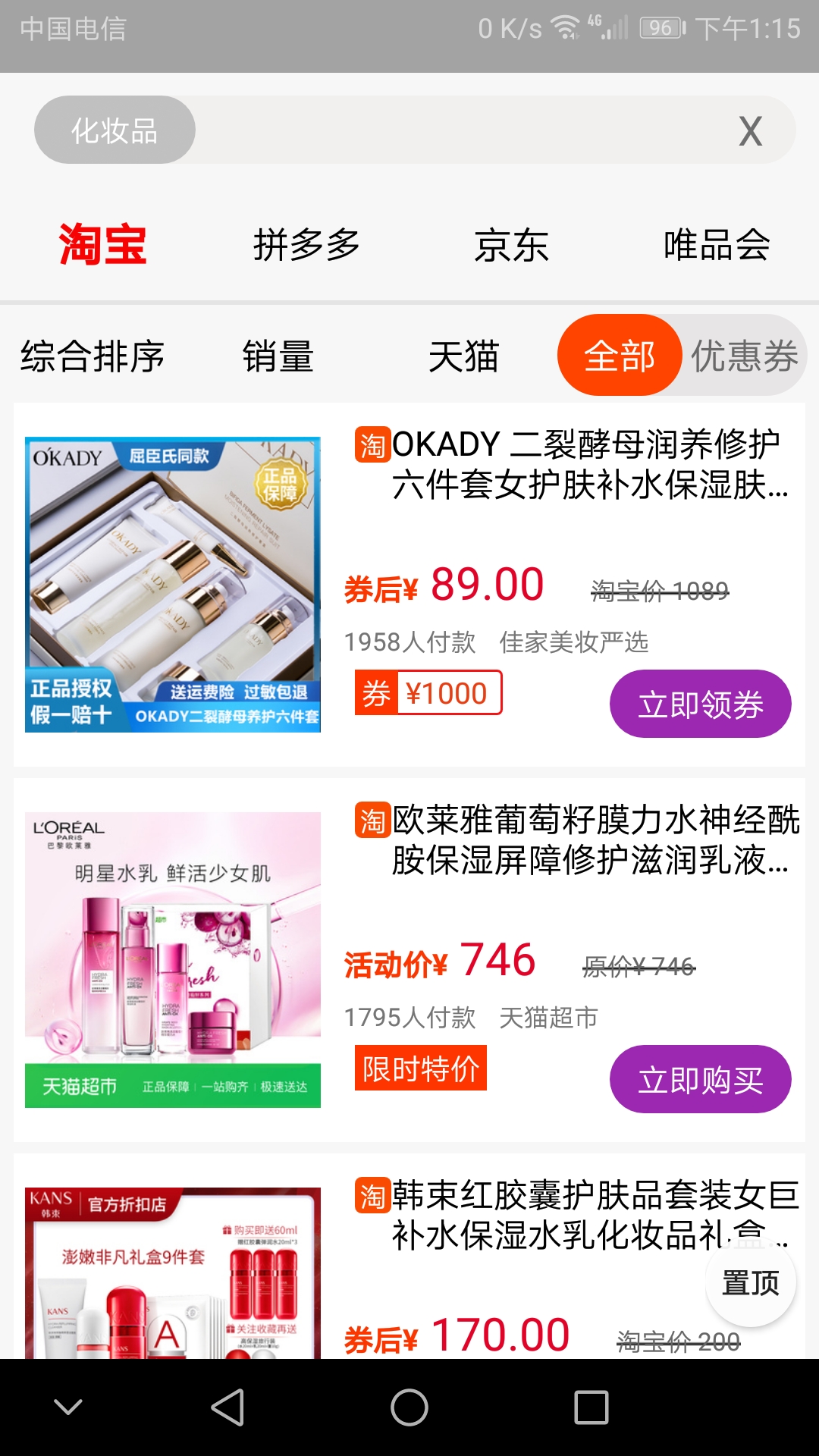Sort results by 综合排序

93,356
